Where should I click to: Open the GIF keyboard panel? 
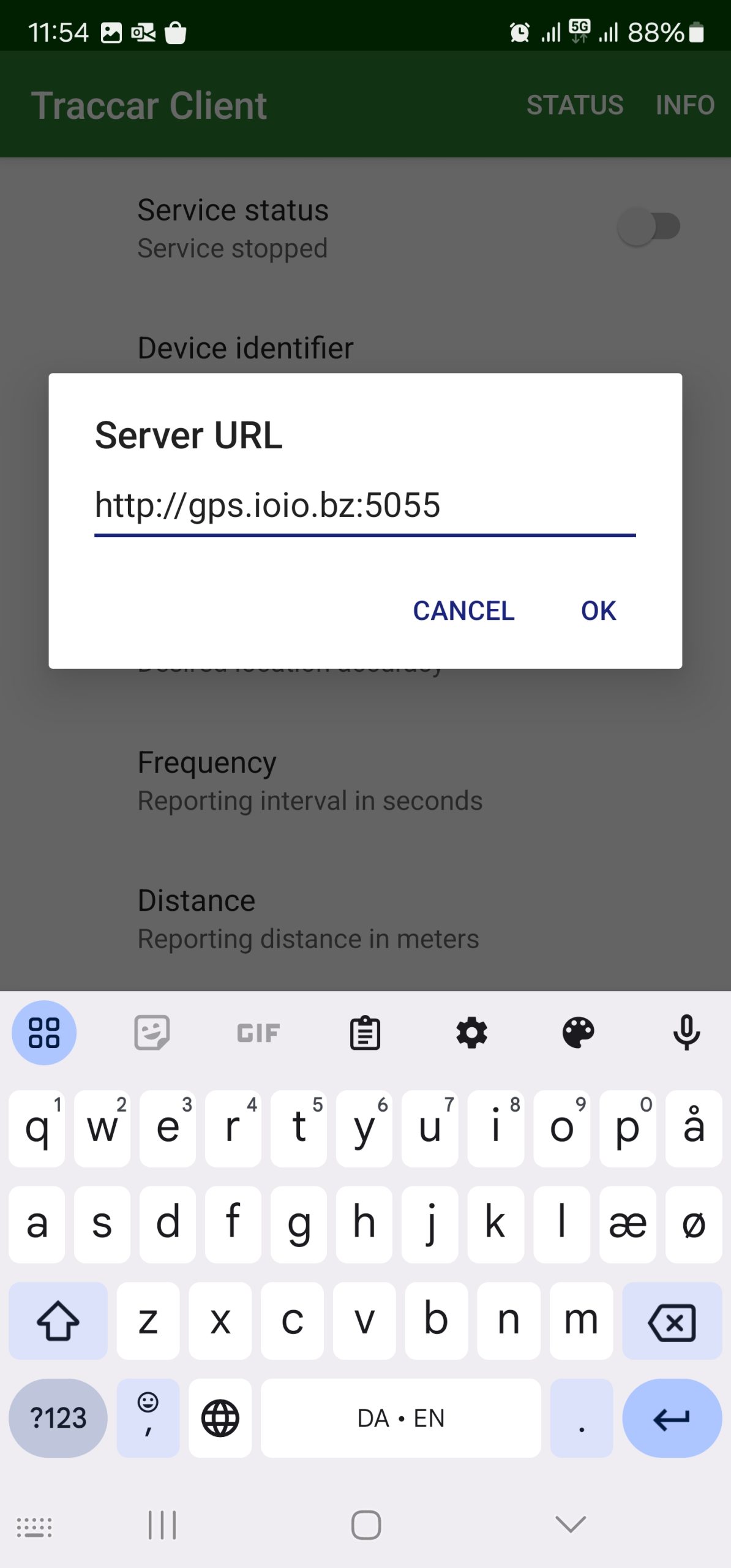coord(258,1033)
